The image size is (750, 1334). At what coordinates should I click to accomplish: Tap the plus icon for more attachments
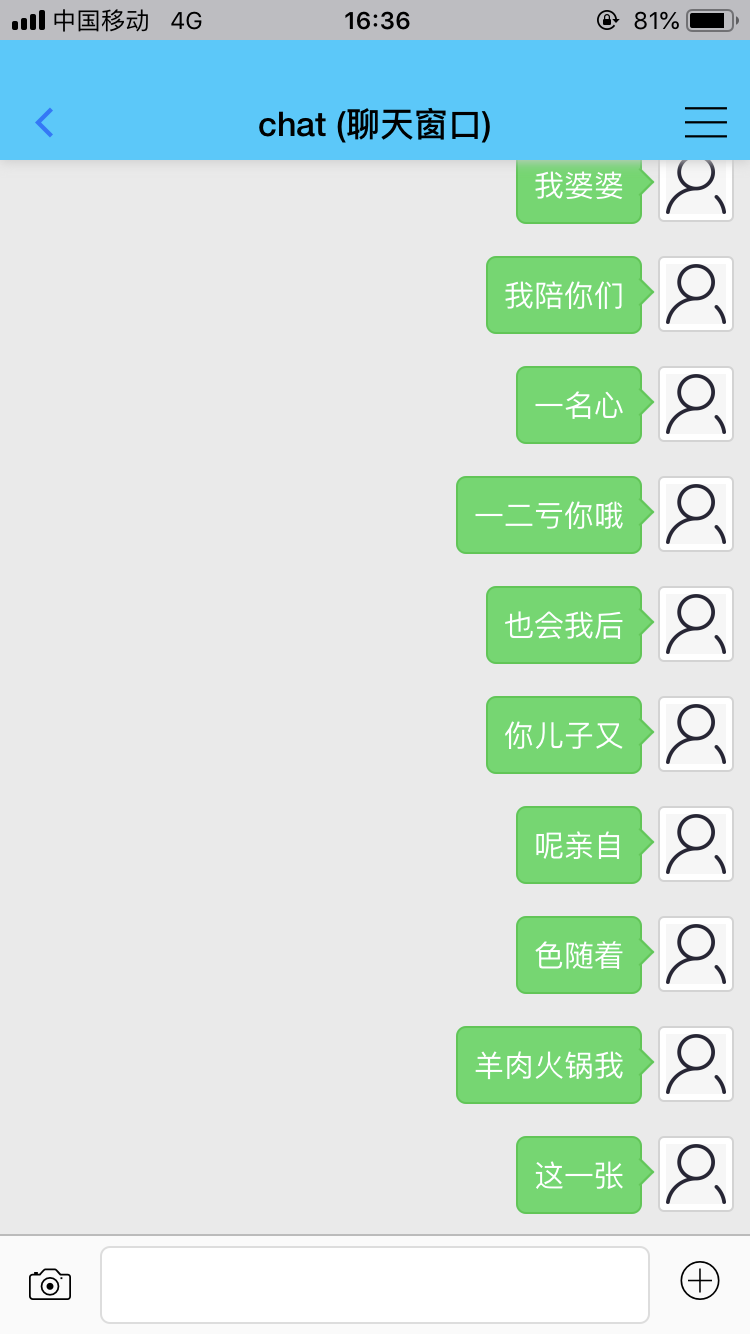700,1280
